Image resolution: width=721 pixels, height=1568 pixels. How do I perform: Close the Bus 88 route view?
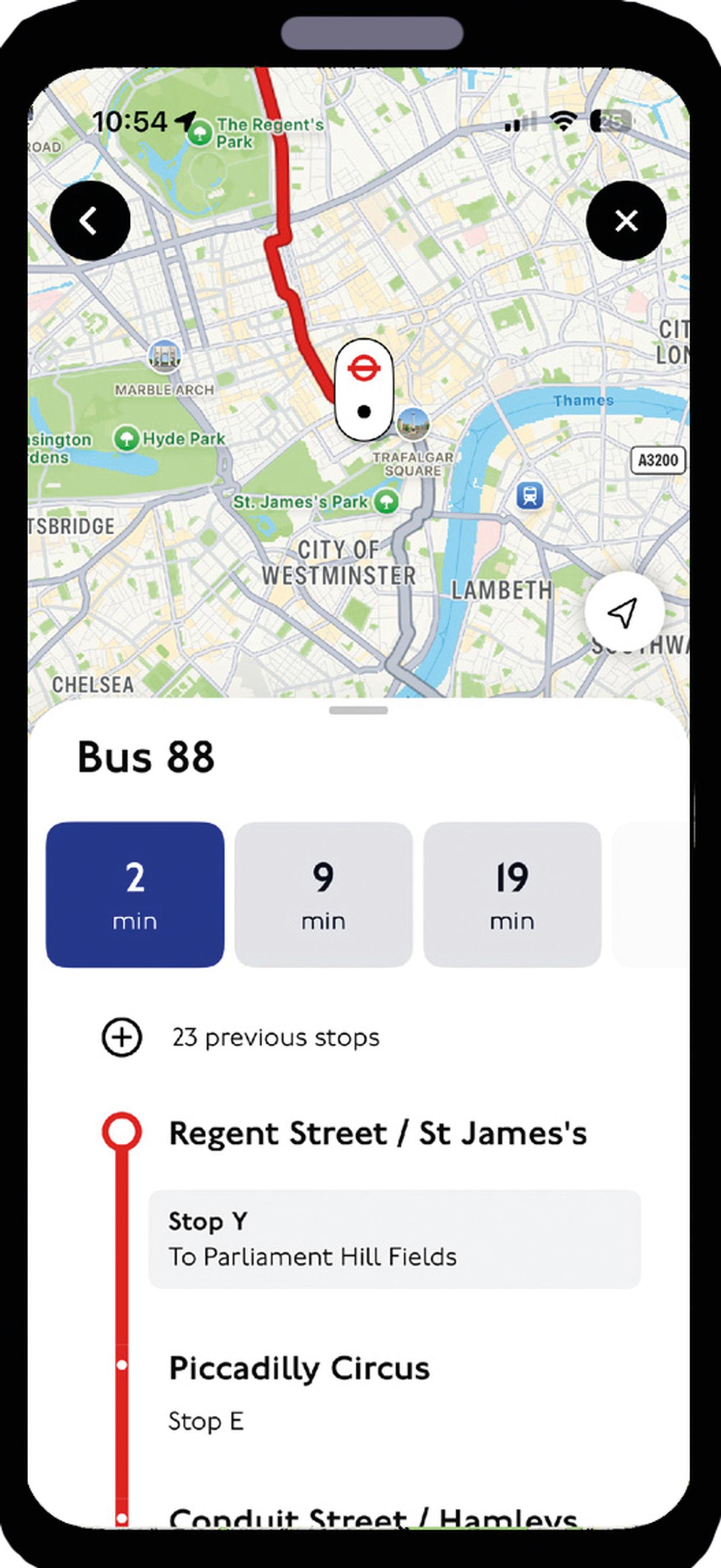[626, 221]
